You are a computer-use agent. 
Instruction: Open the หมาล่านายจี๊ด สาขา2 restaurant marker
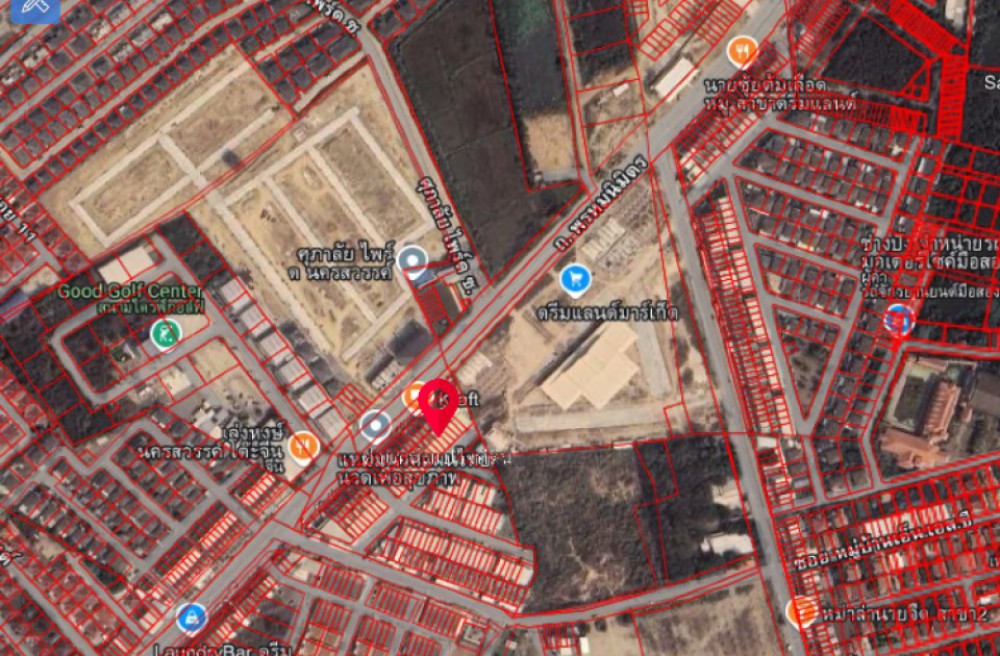803,611
